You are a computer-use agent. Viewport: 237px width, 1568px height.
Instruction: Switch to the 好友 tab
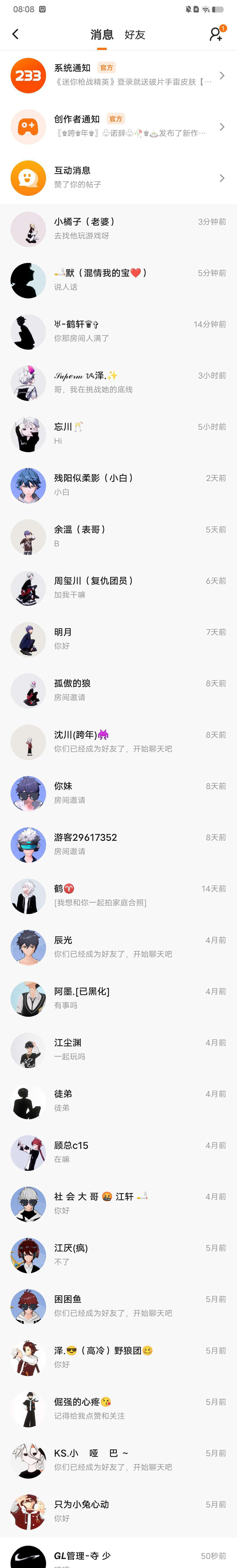pos(135,35)
